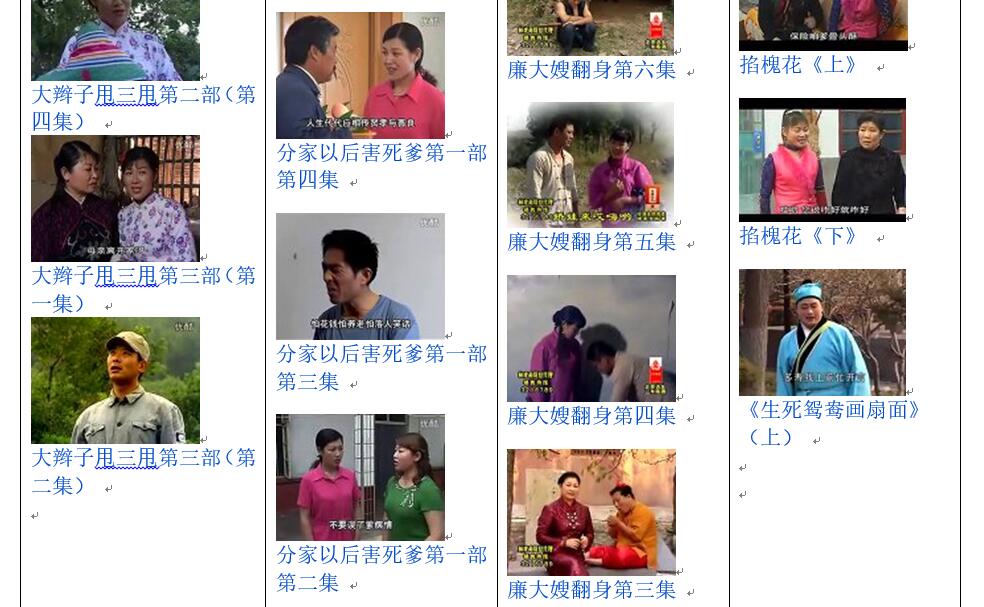Open the link 分家以后害死爹第一部第二集
This screenshot has width=984, height=607.
pyautogui.click(x=381, y=555)
